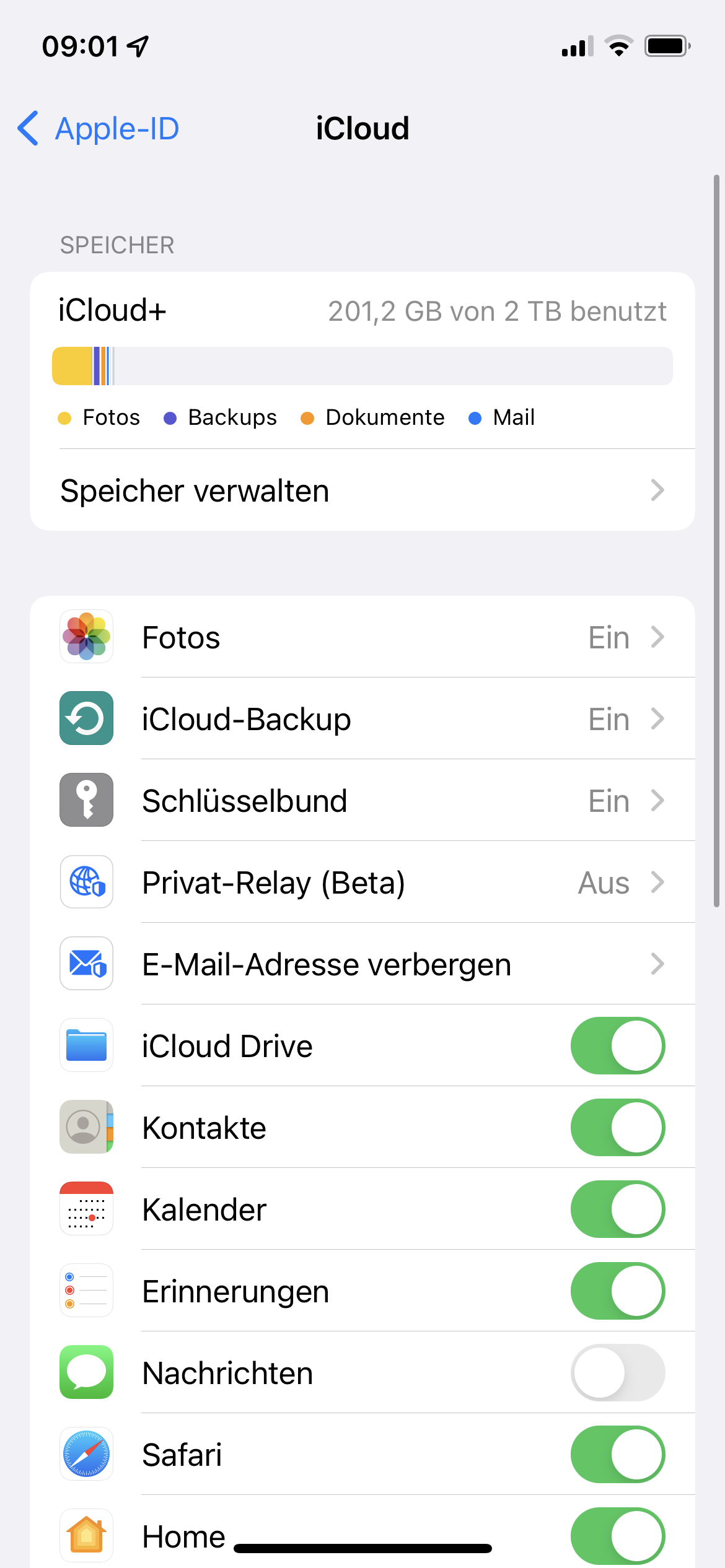The image size is (725, 1568).
Task: Toggle Kalender sync off
Action: pos(617,1209)
